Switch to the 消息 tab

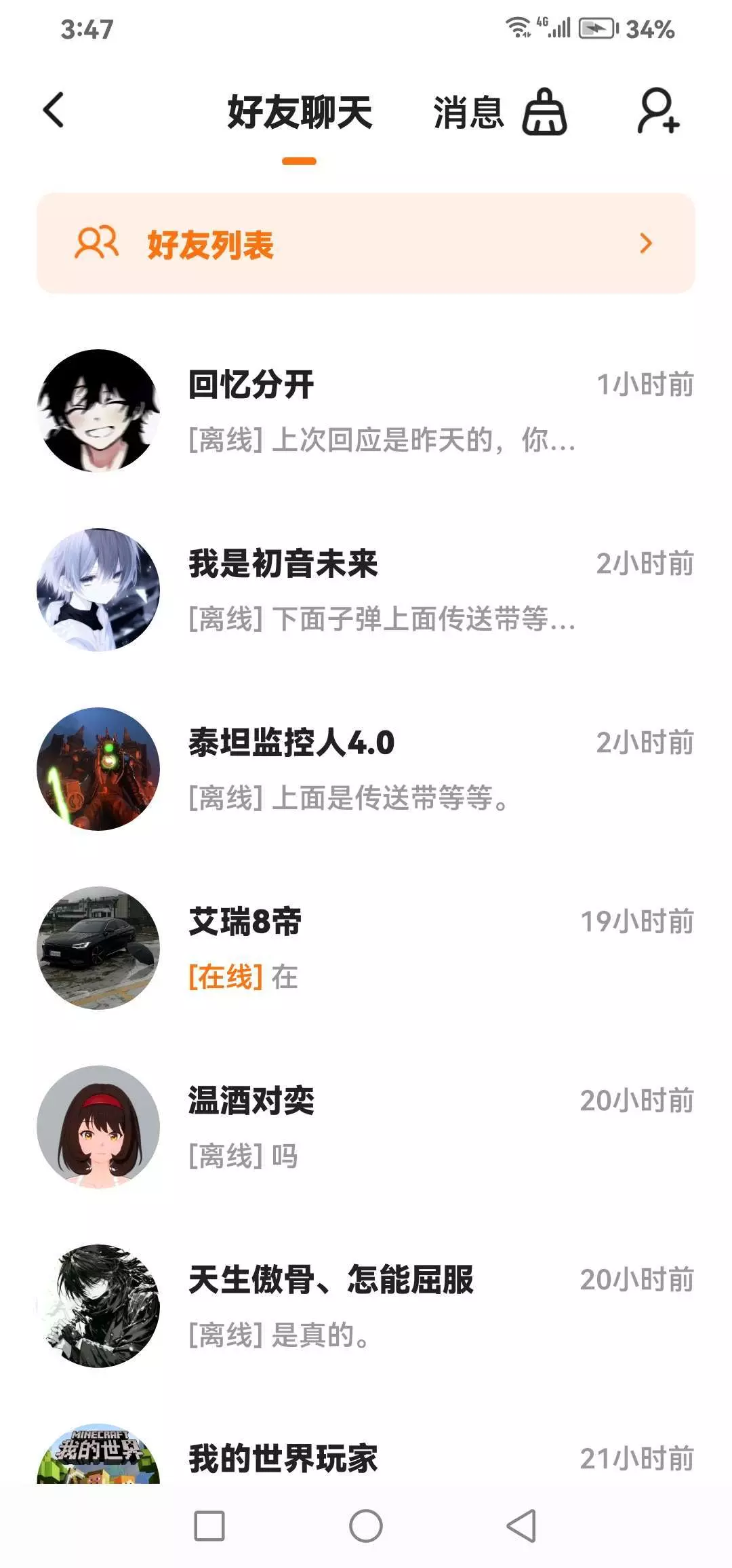coord(468,113)
